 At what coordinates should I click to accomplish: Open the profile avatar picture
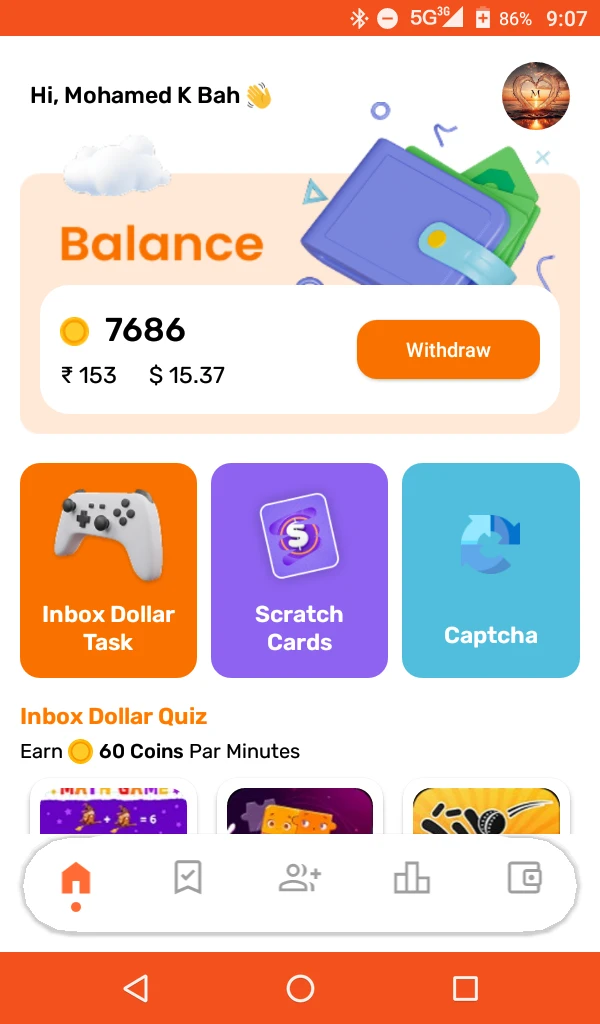[535, 96]
